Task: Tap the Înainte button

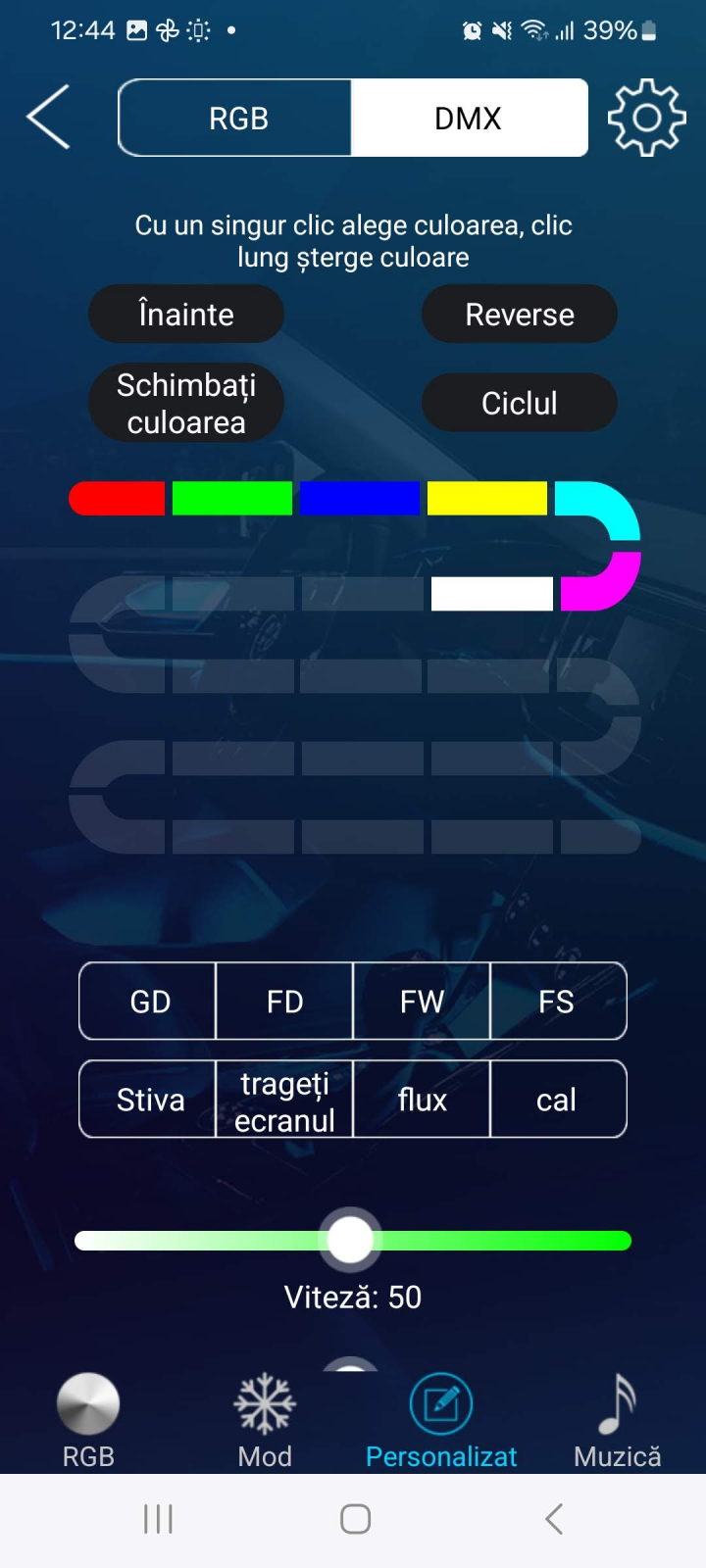Action: point(186,314)
